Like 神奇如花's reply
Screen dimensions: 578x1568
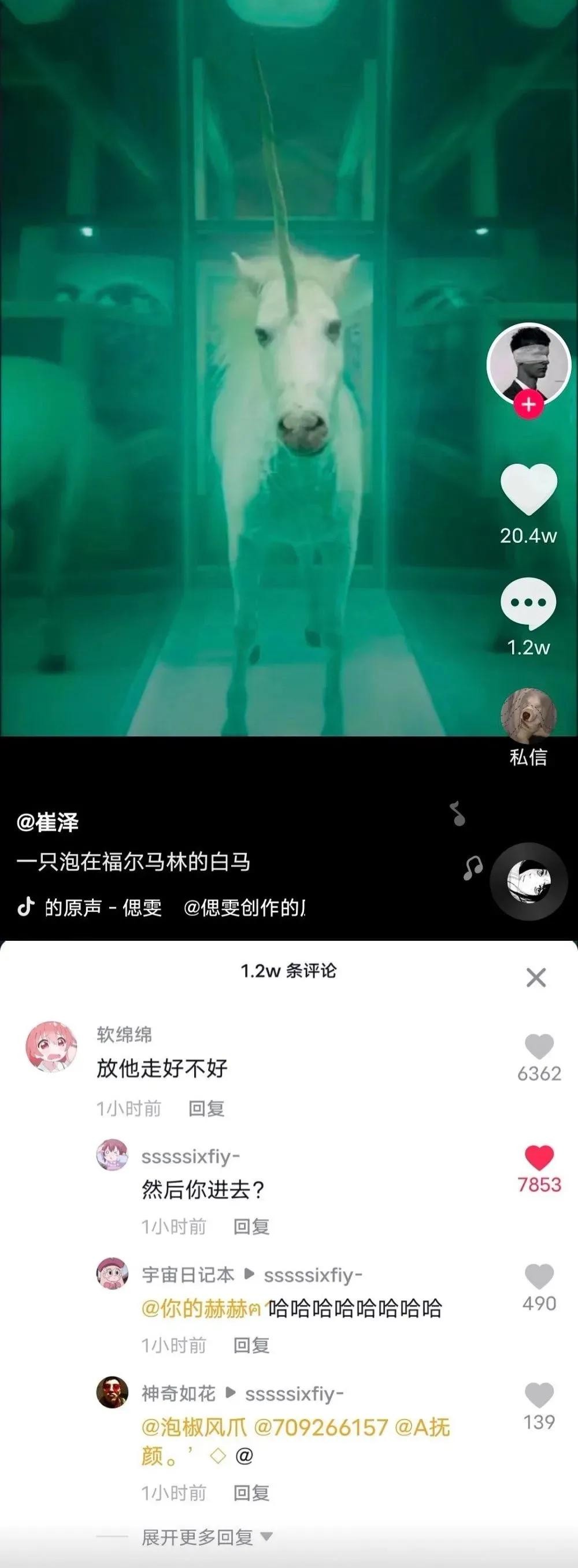(x=539, y=1395)
